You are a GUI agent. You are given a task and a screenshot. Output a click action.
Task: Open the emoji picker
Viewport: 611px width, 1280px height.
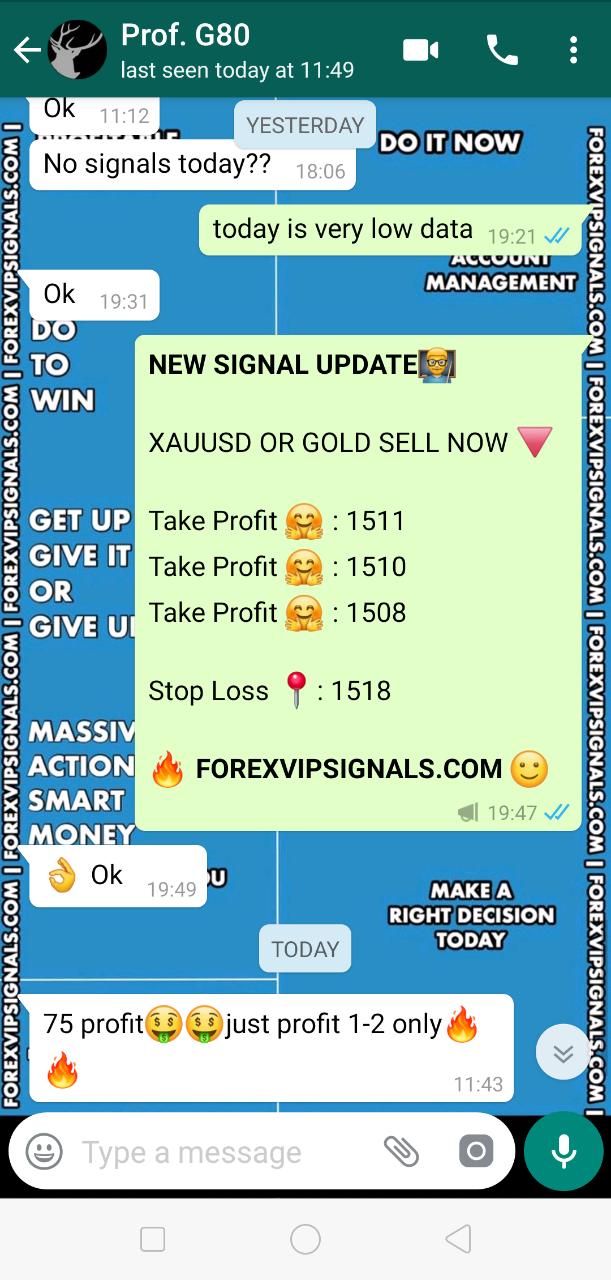pos(44,1151)
